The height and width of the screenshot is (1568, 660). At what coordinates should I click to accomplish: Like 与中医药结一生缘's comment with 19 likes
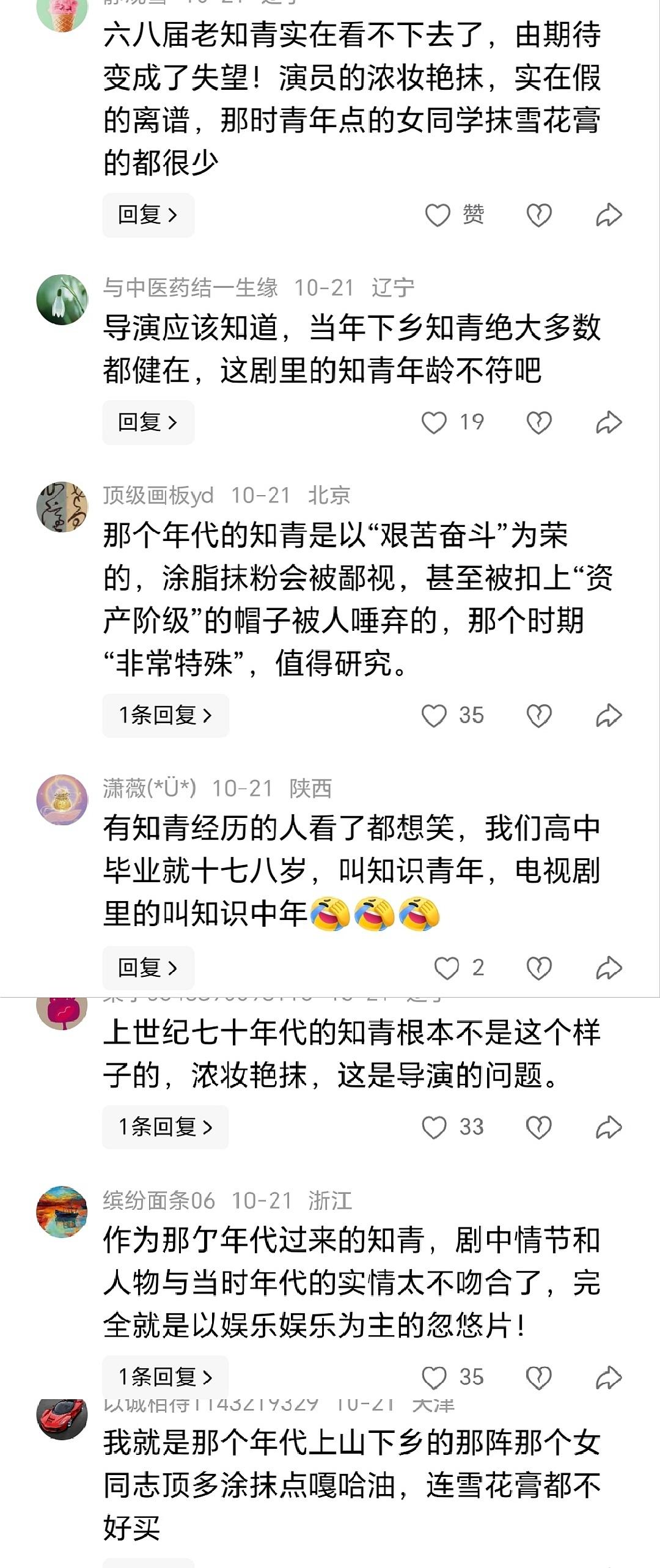point(435,422)
